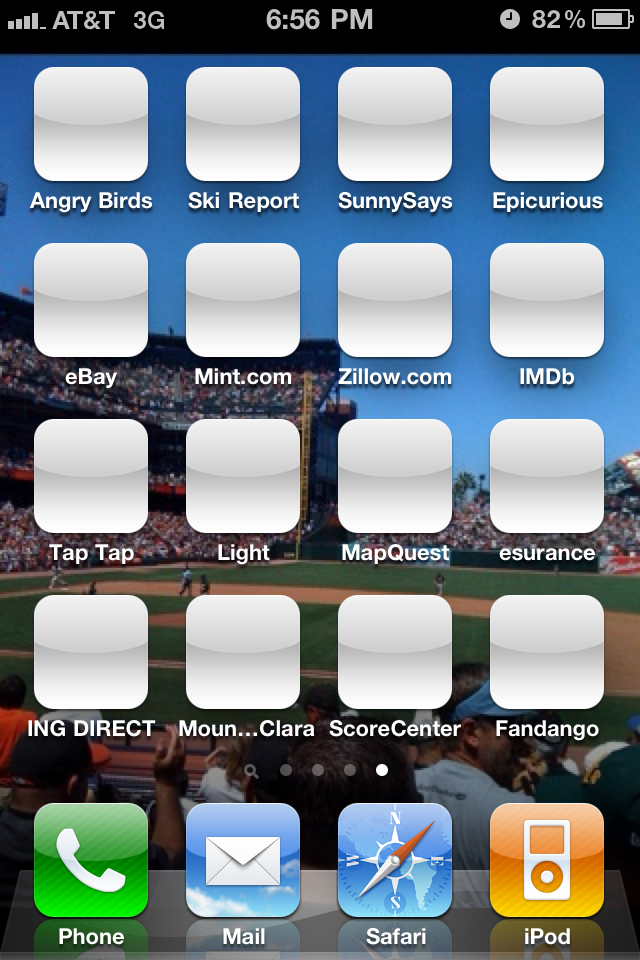Open MapQuest app
The width and height of the screenshot is (640, 960).
(x=395, y=476)
